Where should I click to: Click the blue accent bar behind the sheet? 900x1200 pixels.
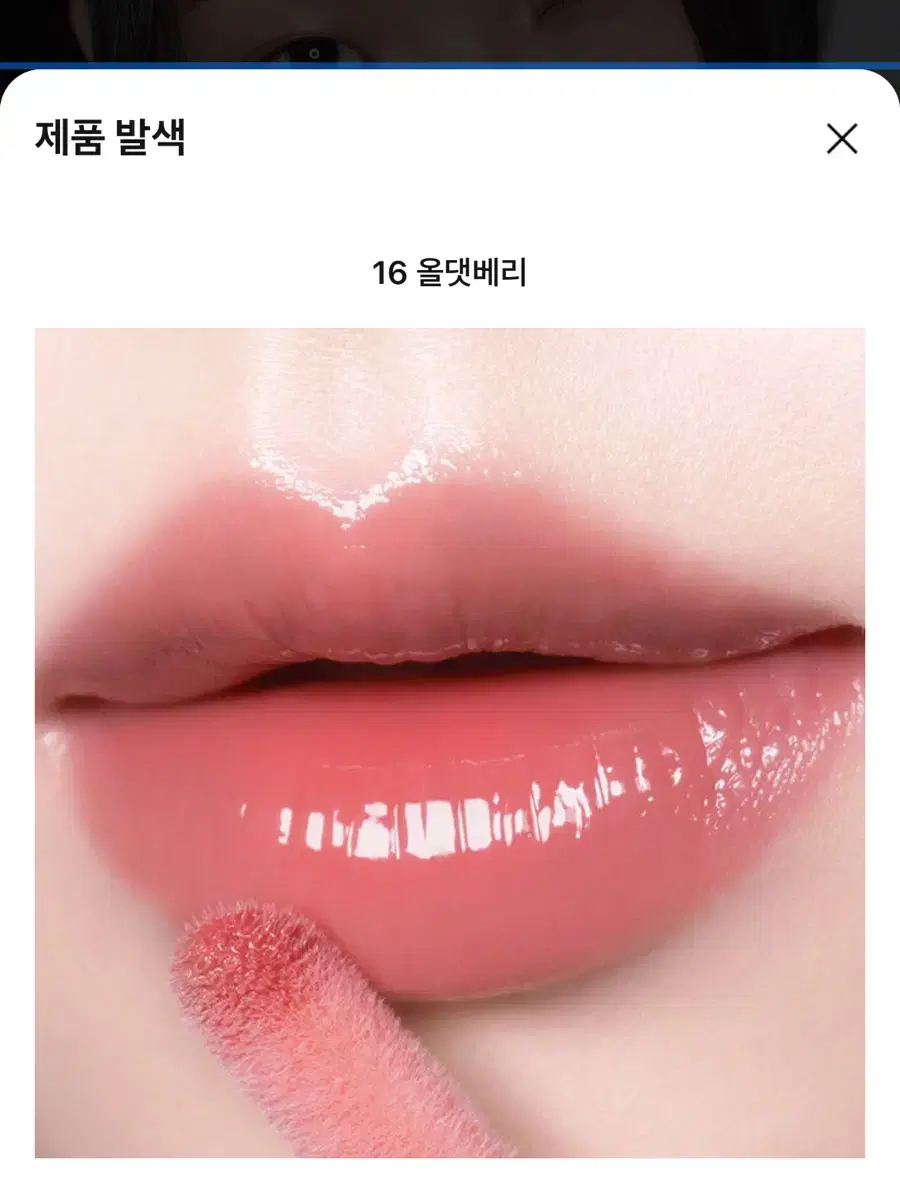(450, 62)
